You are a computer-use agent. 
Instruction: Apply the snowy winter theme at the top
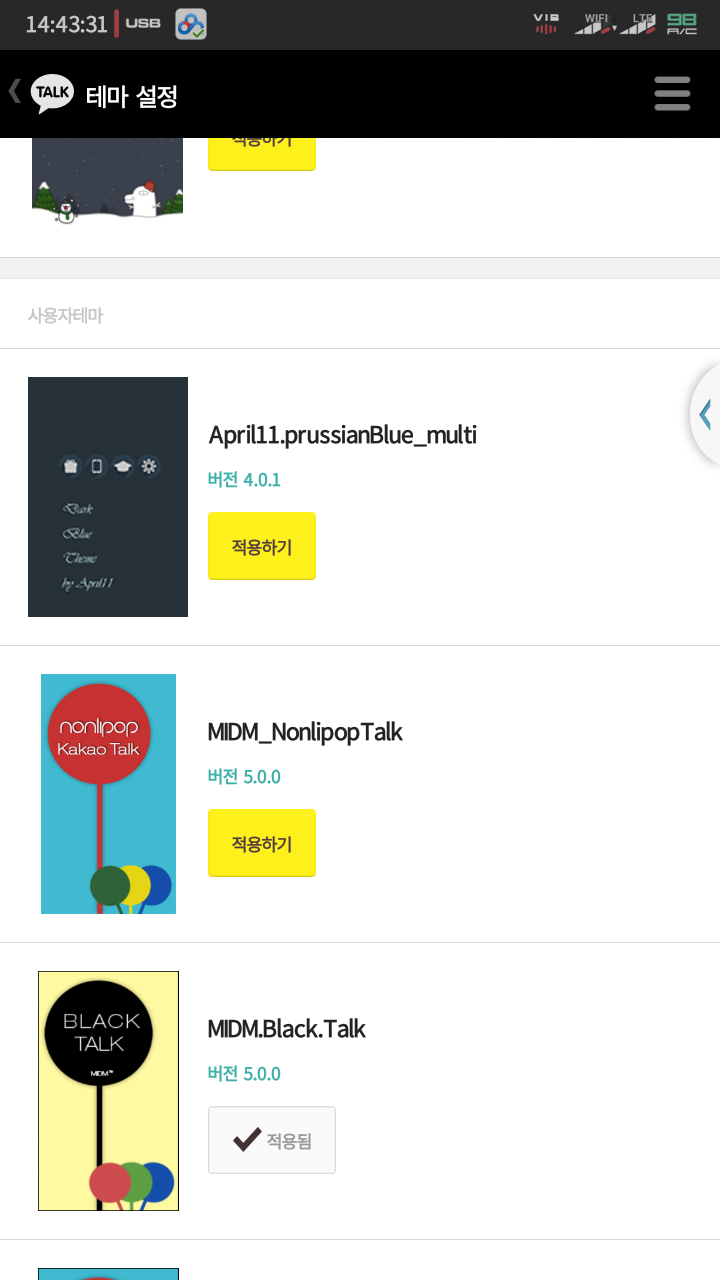(261, 150)
